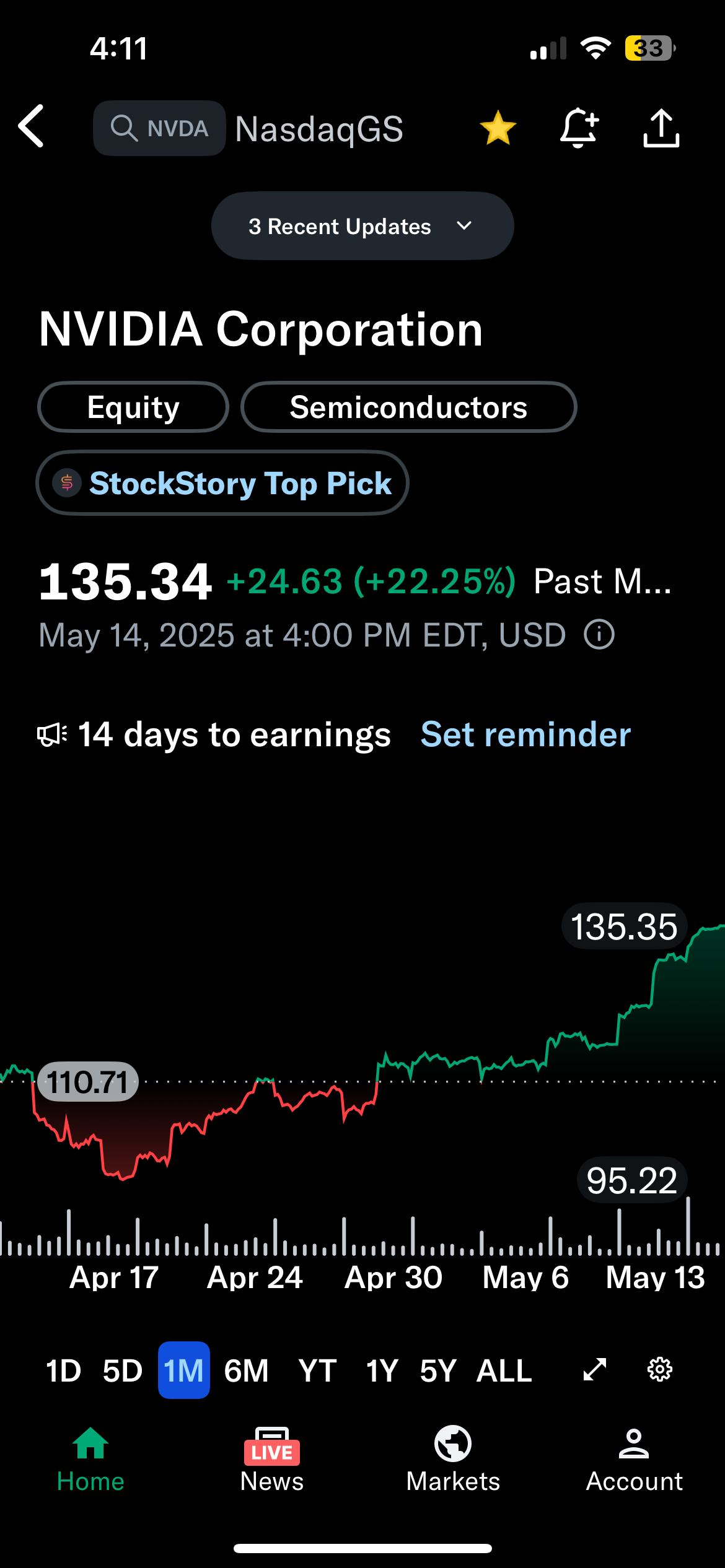Set reminder for upcoming earnings
The image size is (725, 1568).
tap(525, 734)
